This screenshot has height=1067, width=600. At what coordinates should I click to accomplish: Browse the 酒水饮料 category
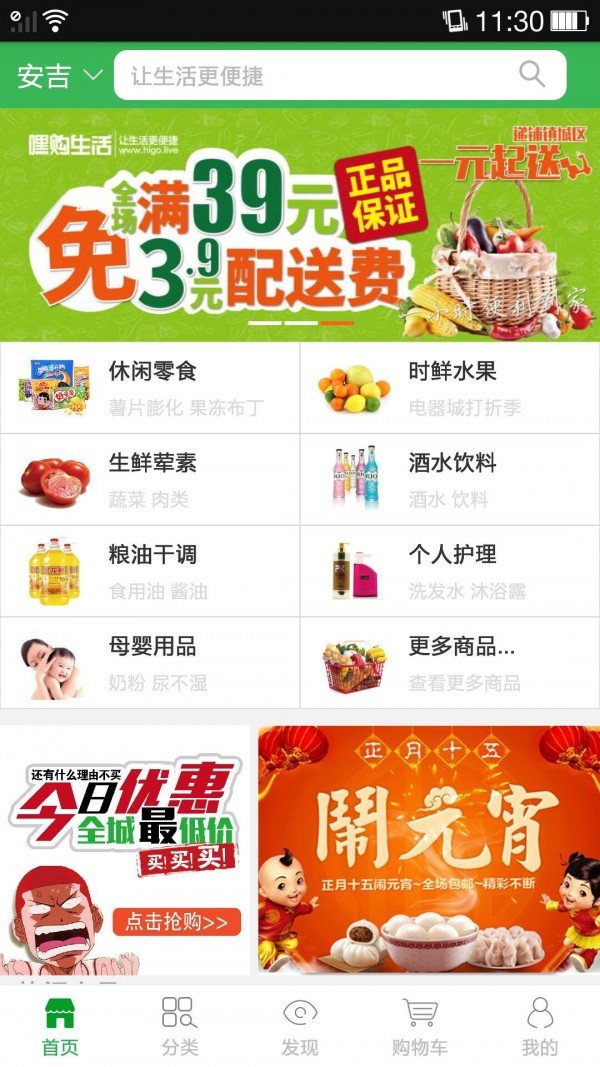pyautogui.click(x=450, y=479)
